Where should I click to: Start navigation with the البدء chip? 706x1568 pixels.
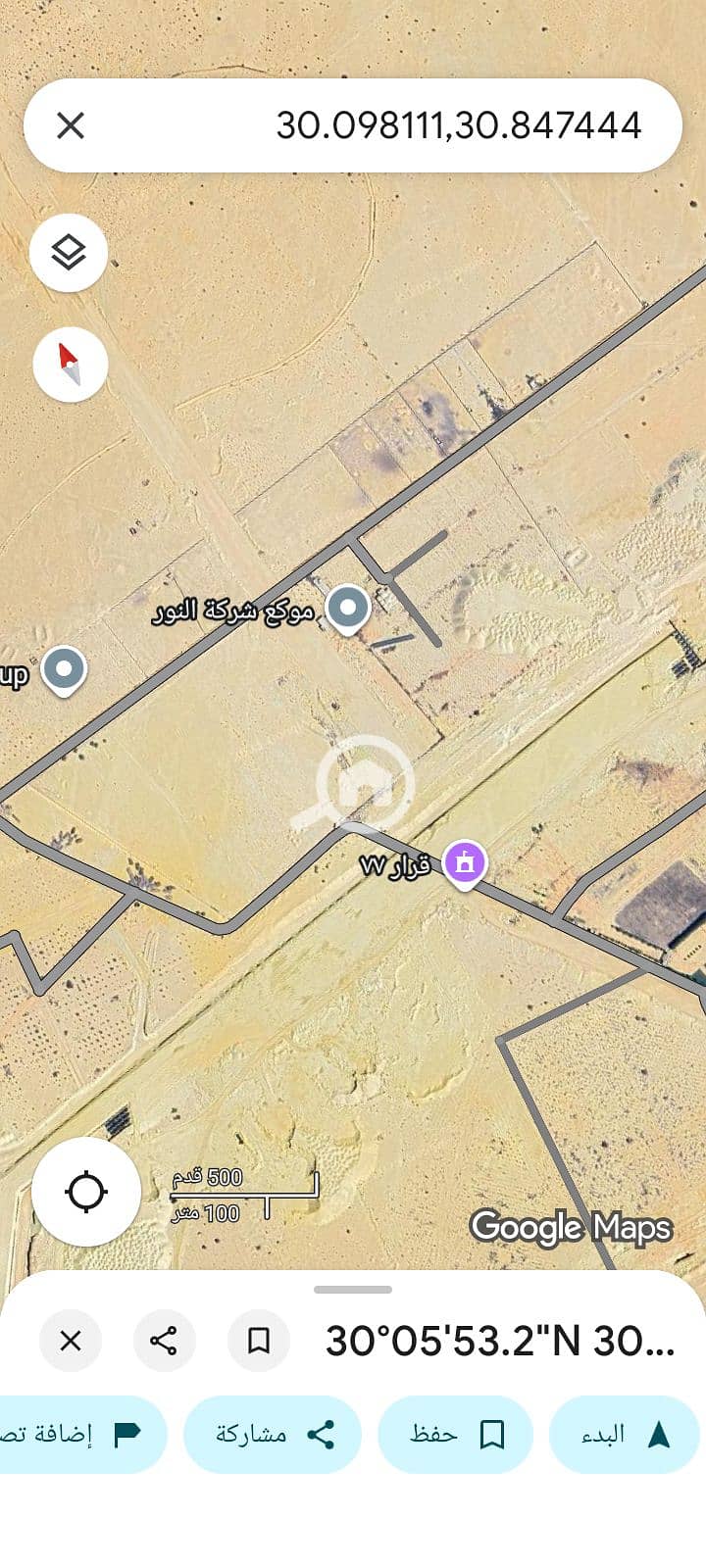624,1435
